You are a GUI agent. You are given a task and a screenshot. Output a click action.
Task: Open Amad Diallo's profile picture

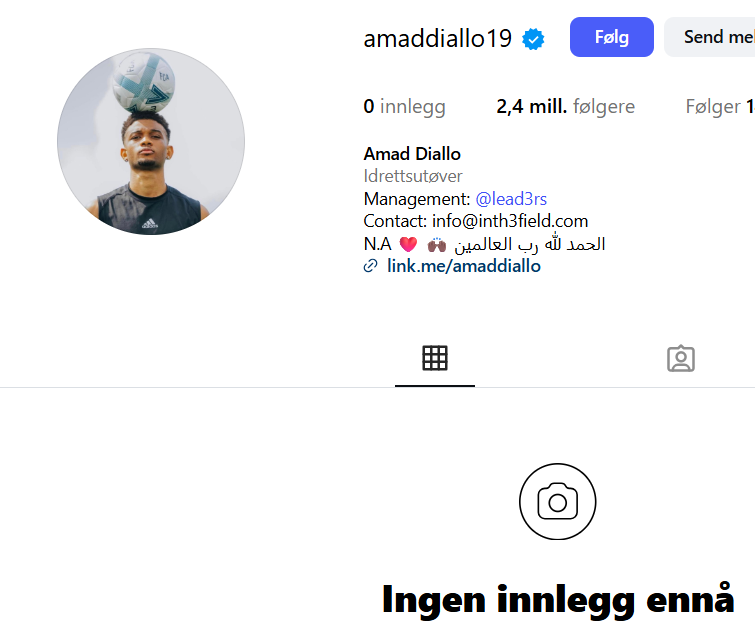[151, 142]
